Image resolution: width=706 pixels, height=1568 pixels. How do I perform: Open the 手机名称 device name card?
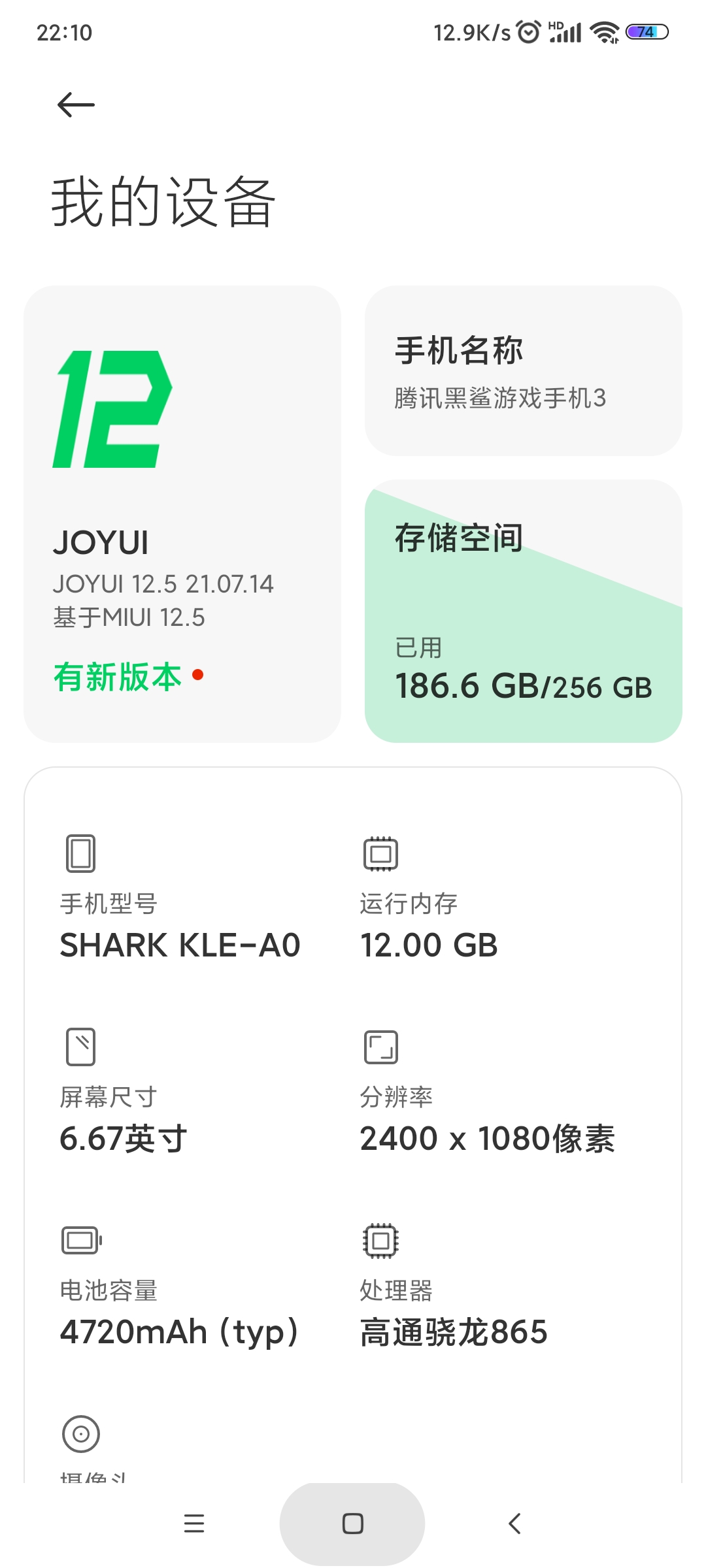(x=523, y=370)
